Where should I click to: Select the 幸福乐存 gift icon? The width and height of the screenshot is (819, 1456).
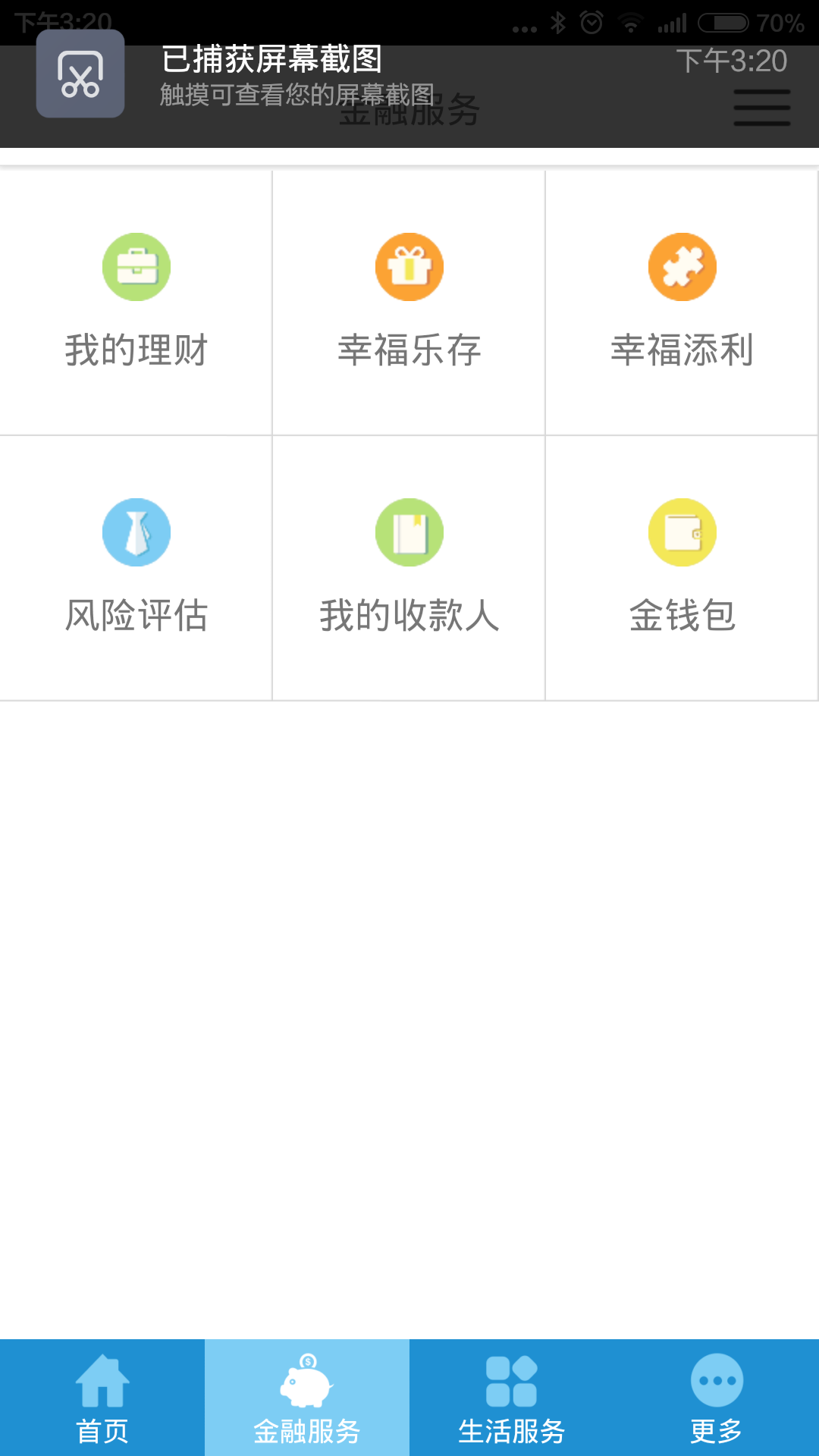[409, 266]
